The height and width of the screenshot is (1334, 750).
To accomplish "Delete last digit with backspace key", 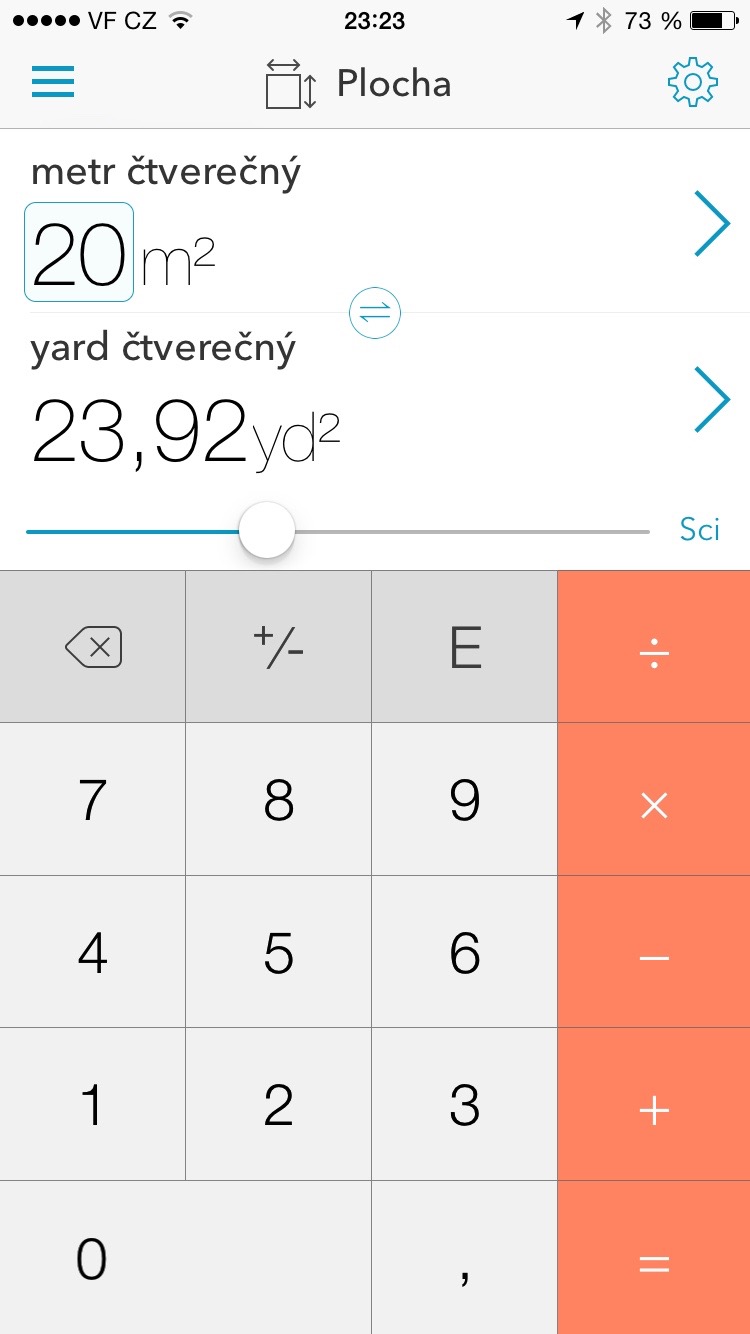I will pyautogui.click(x=93, y=648).
